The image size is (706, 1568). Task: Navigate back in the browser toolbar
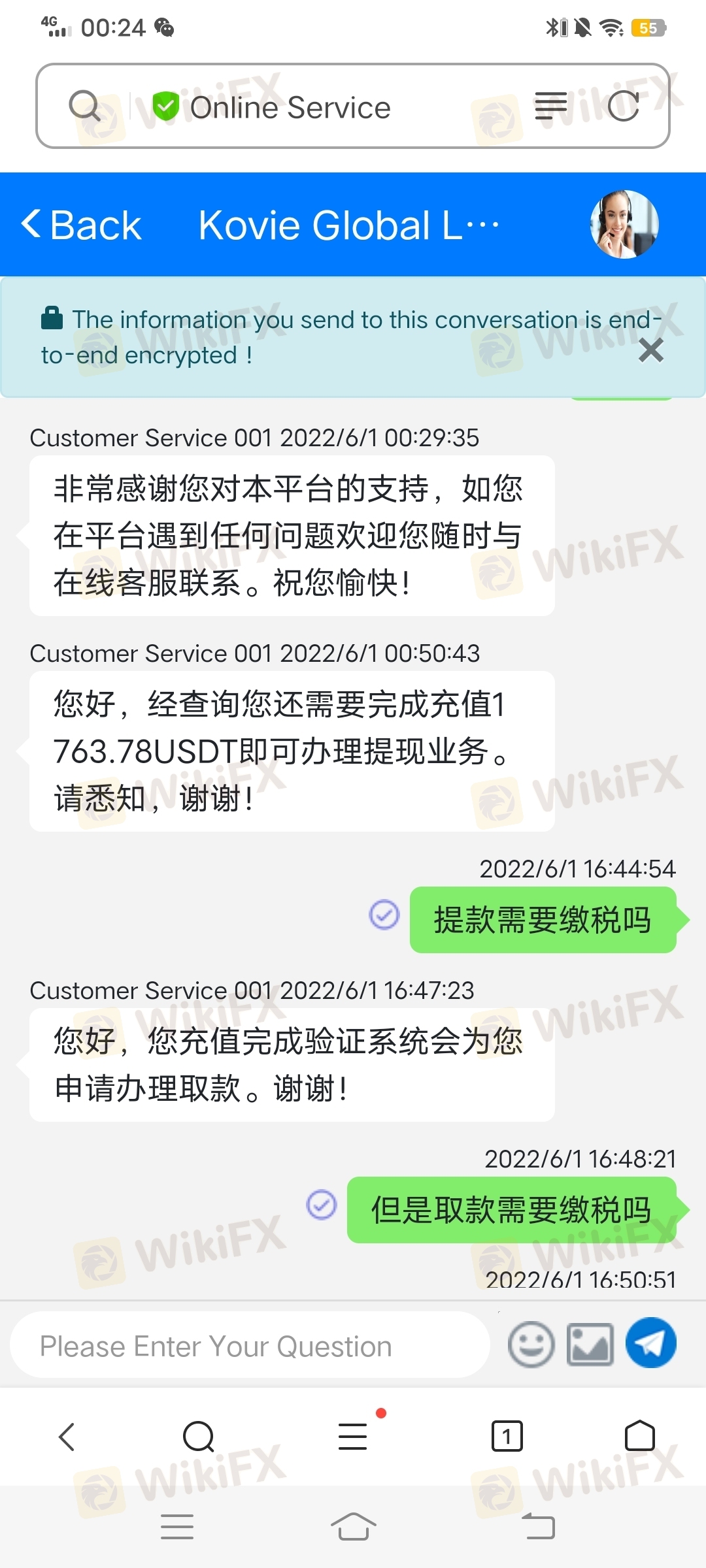(67, 1436)
